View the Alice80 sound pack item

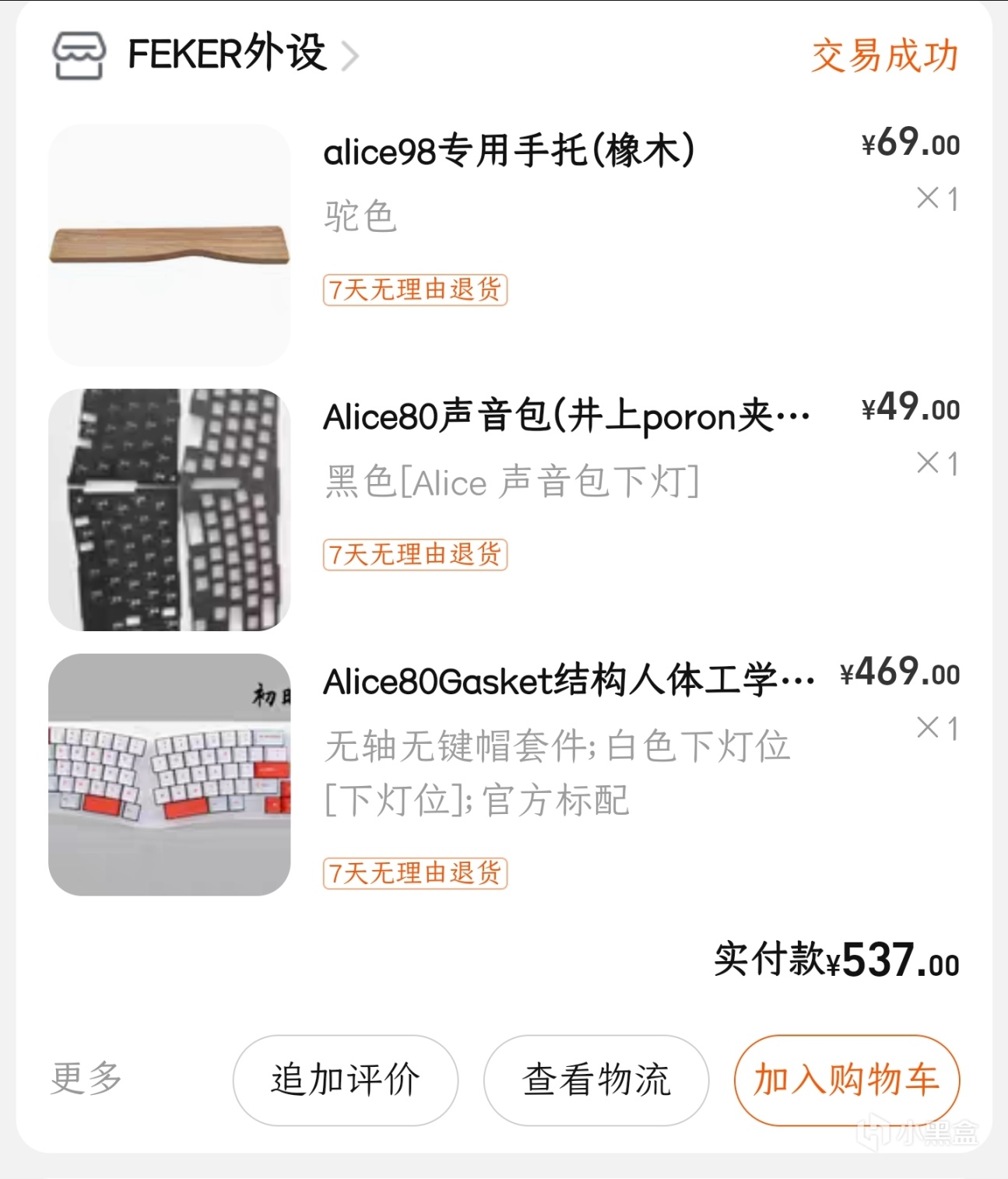tap(566, 416)
